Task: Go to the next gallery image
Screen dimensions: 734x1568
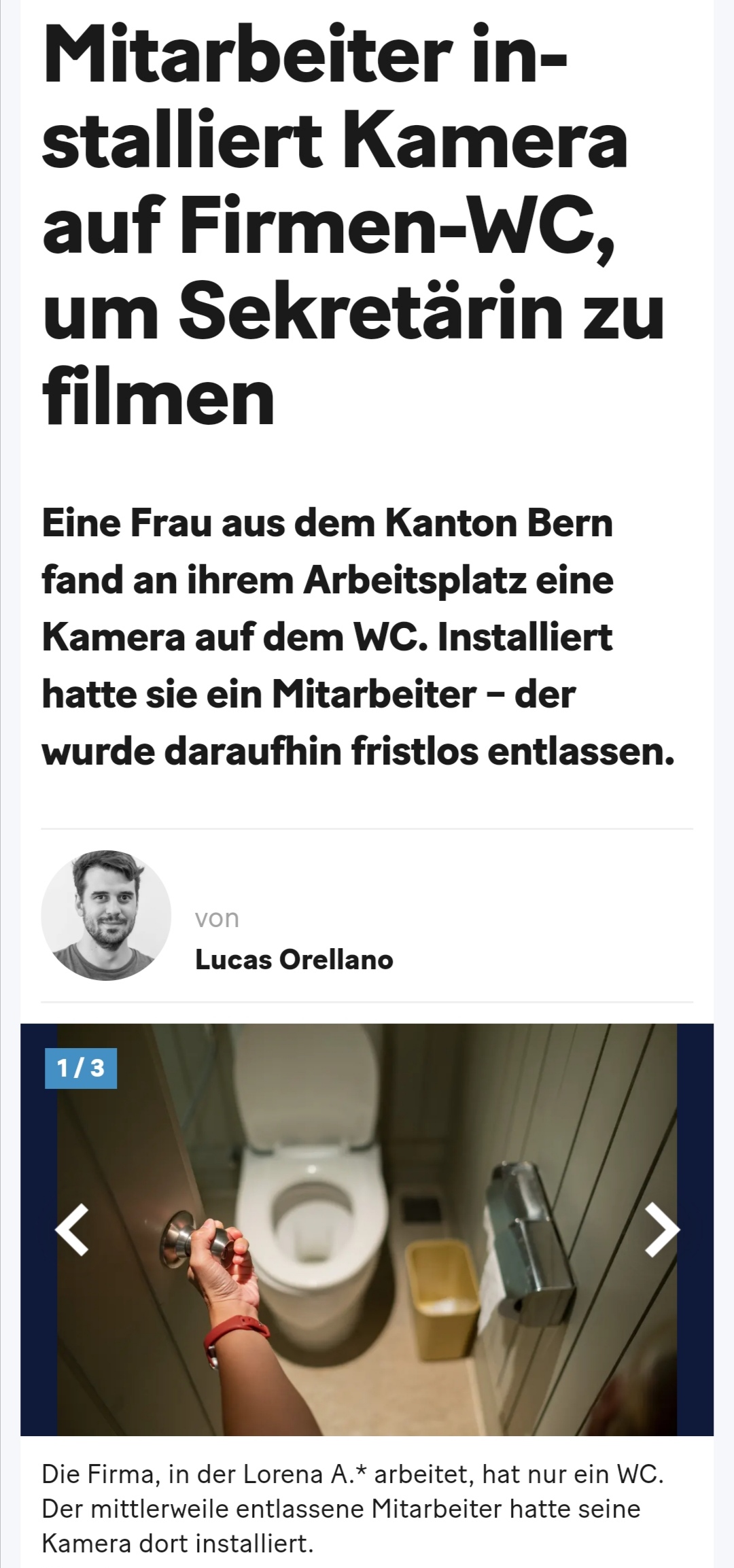Action: pos(662,1230)
